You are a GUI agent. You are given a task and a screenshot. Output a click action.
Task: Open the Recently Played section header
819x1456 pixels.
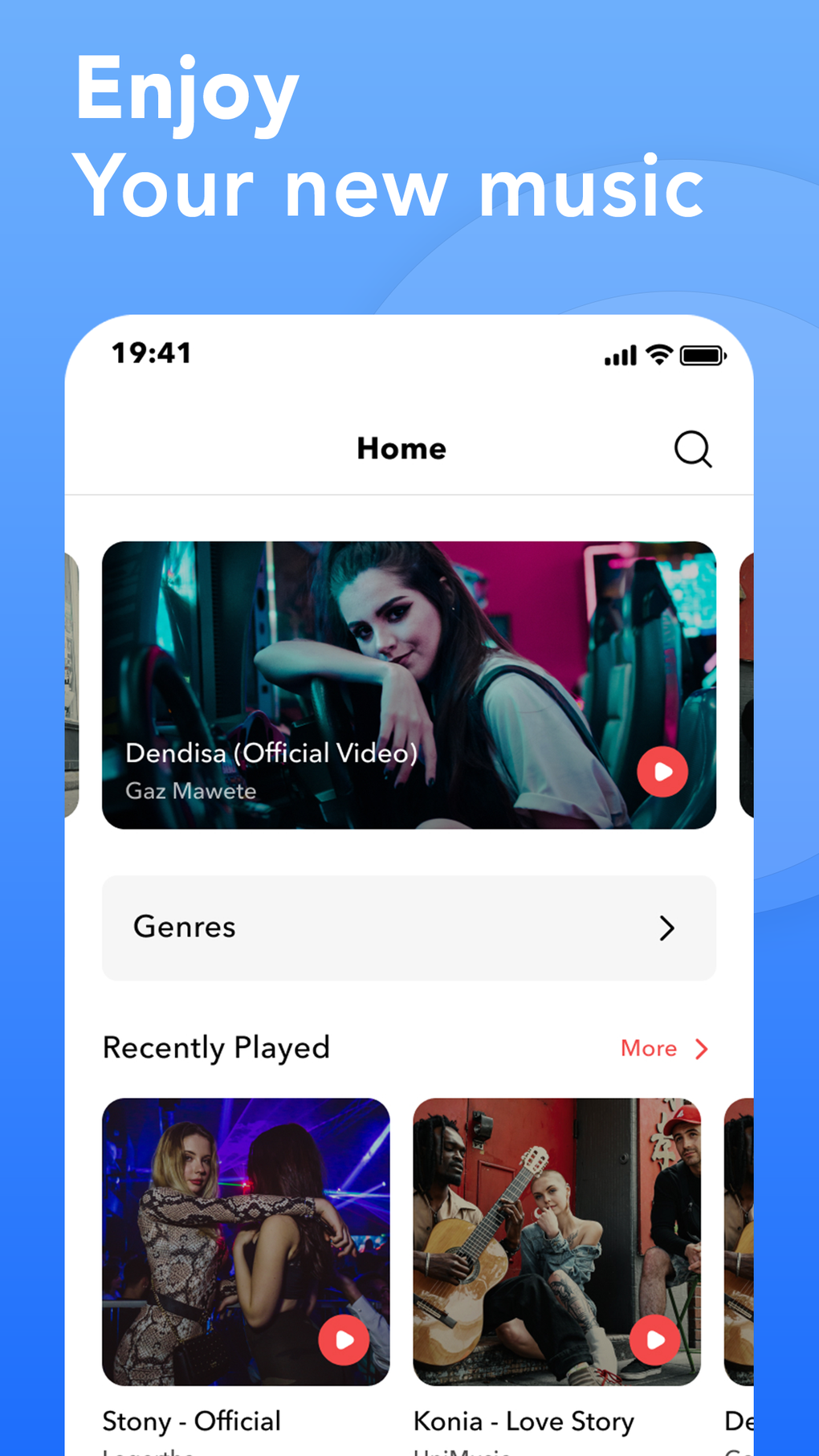pos(216,1046)
